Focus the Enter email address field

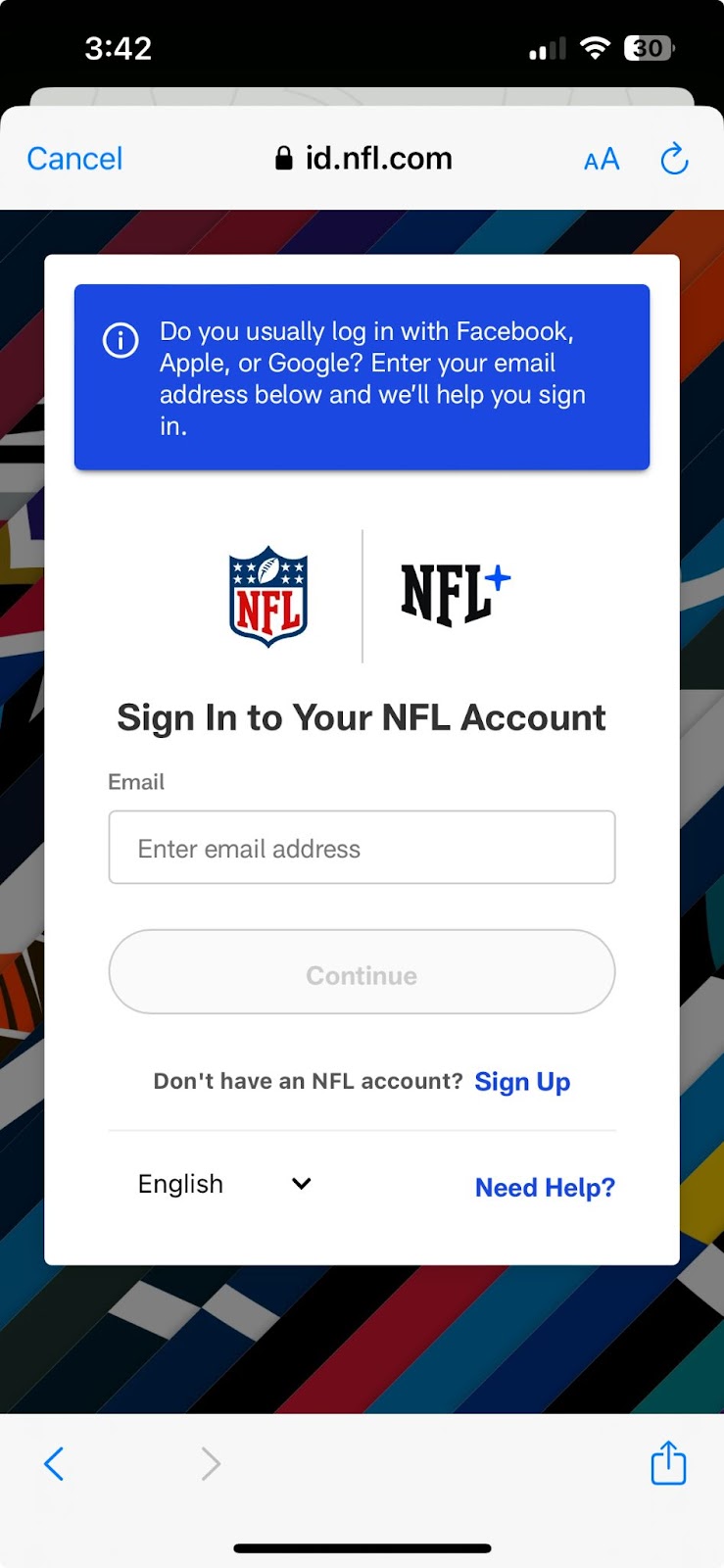362,848
